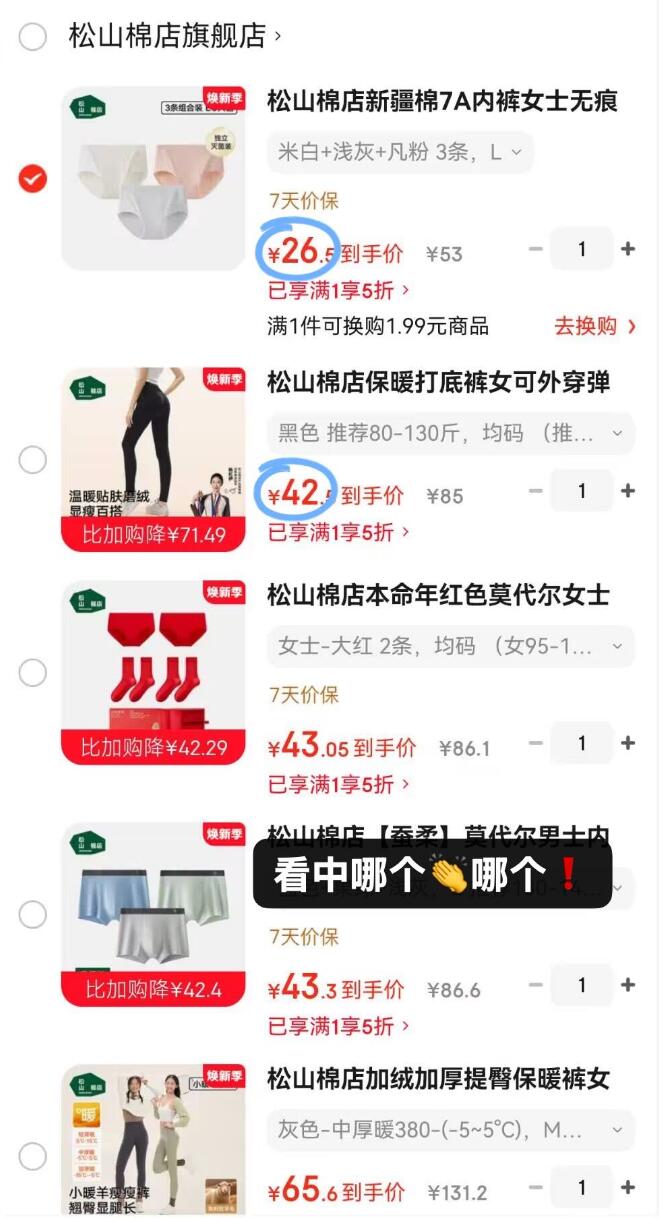Check the 本命年红色莫代尔 item

pos(33,672)
